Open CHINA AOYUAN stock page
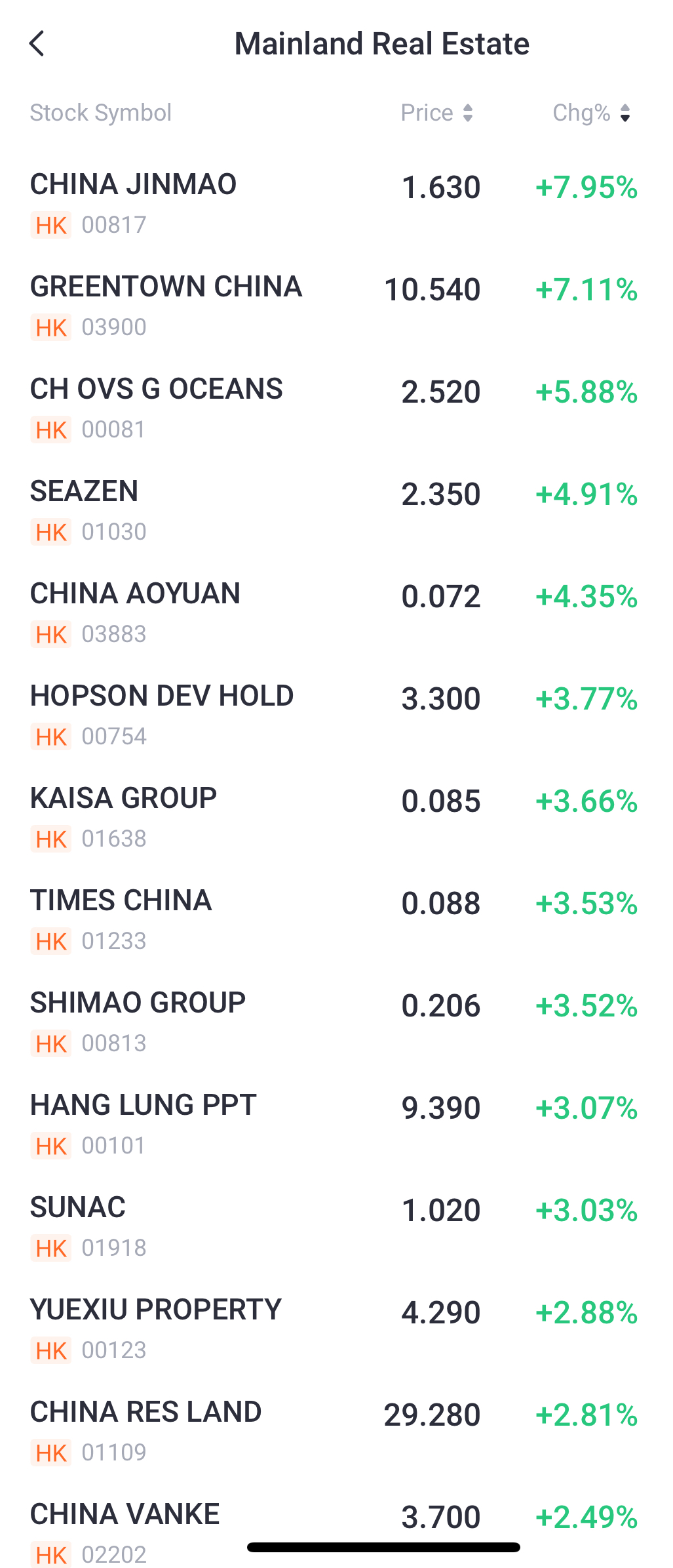Image resolution: width=673 pixels, height=1568 pixels. click(334, 613)
